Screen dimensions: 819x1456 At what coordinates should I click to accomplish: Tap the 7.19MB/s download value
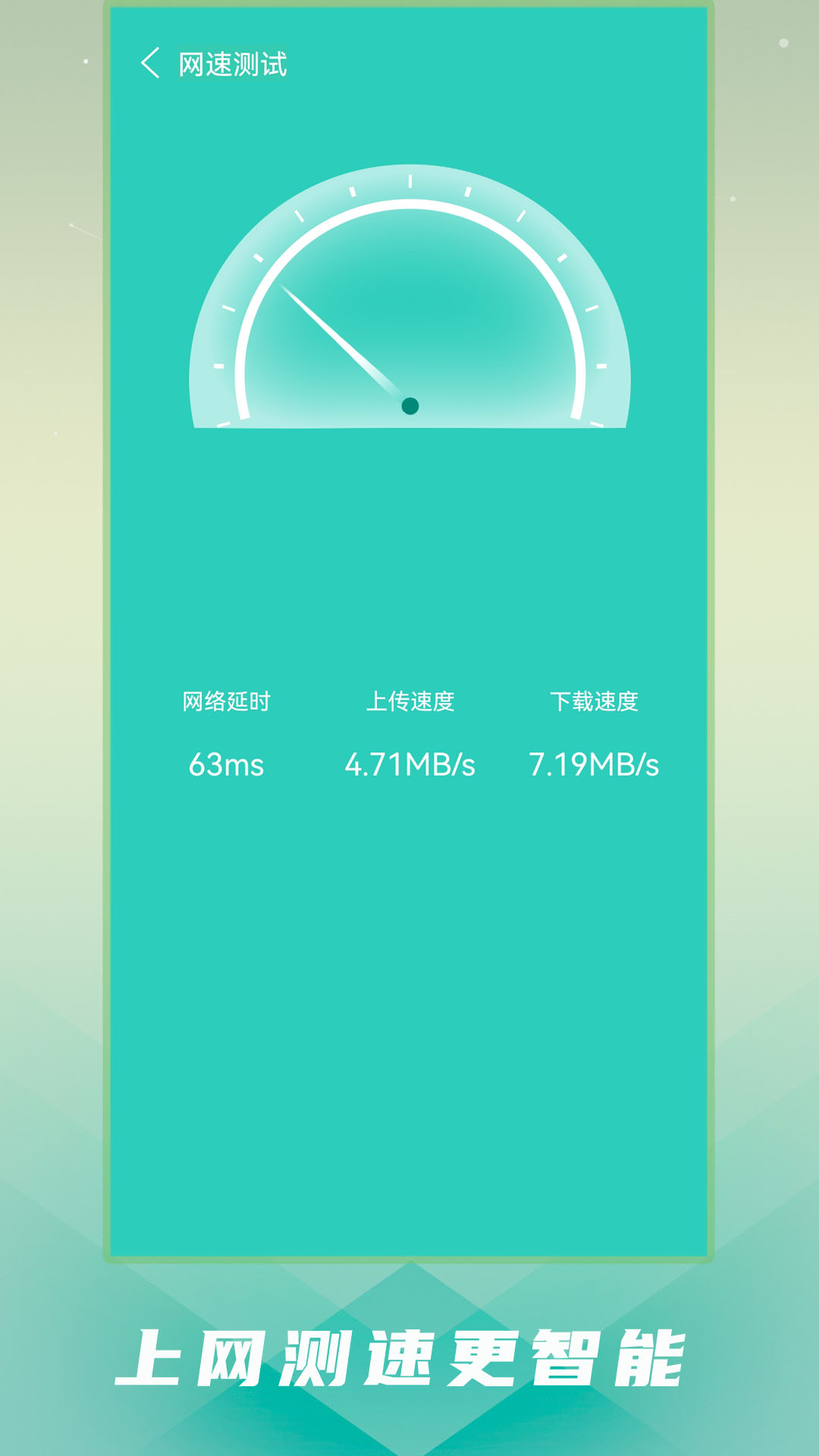tap(595, 765)
